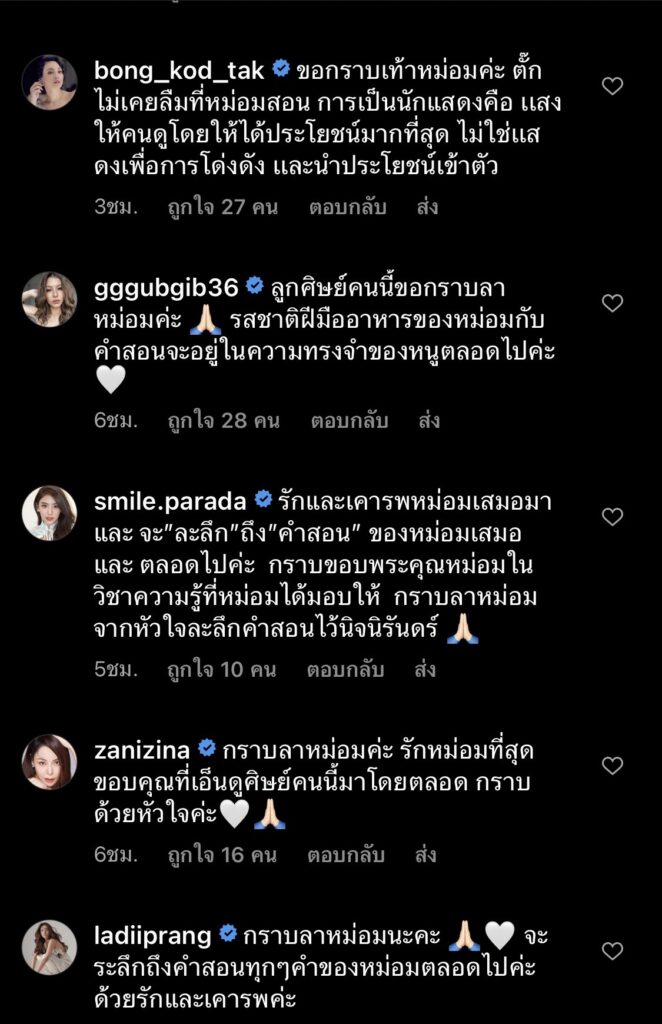Like the comment by smile.parada
Image resolution: width=662 pixels, height=1024 pixels.
pyautogui.click(x=612, y=516)
